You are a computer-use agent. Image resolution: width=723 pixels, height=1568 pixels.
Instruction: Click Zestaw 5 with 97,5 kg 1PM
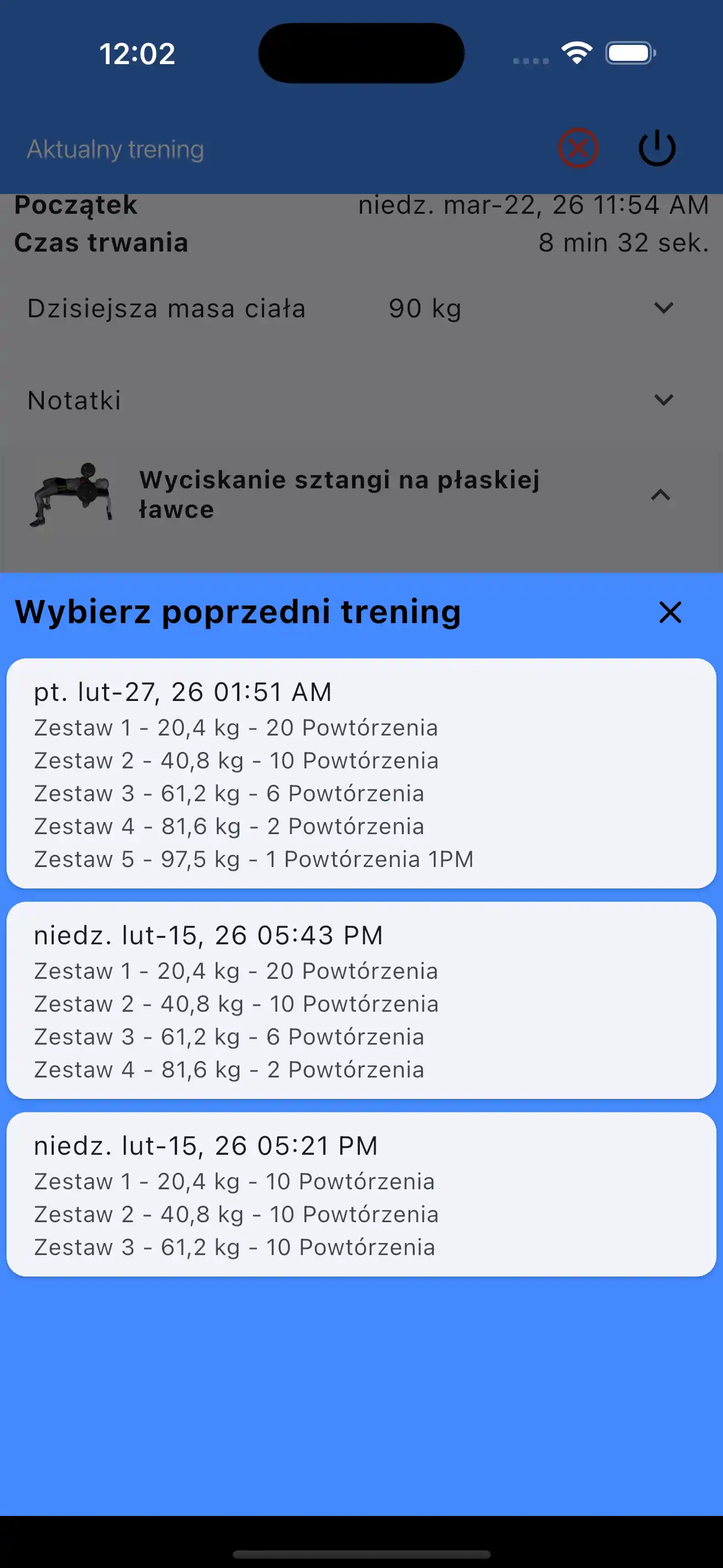254,859
